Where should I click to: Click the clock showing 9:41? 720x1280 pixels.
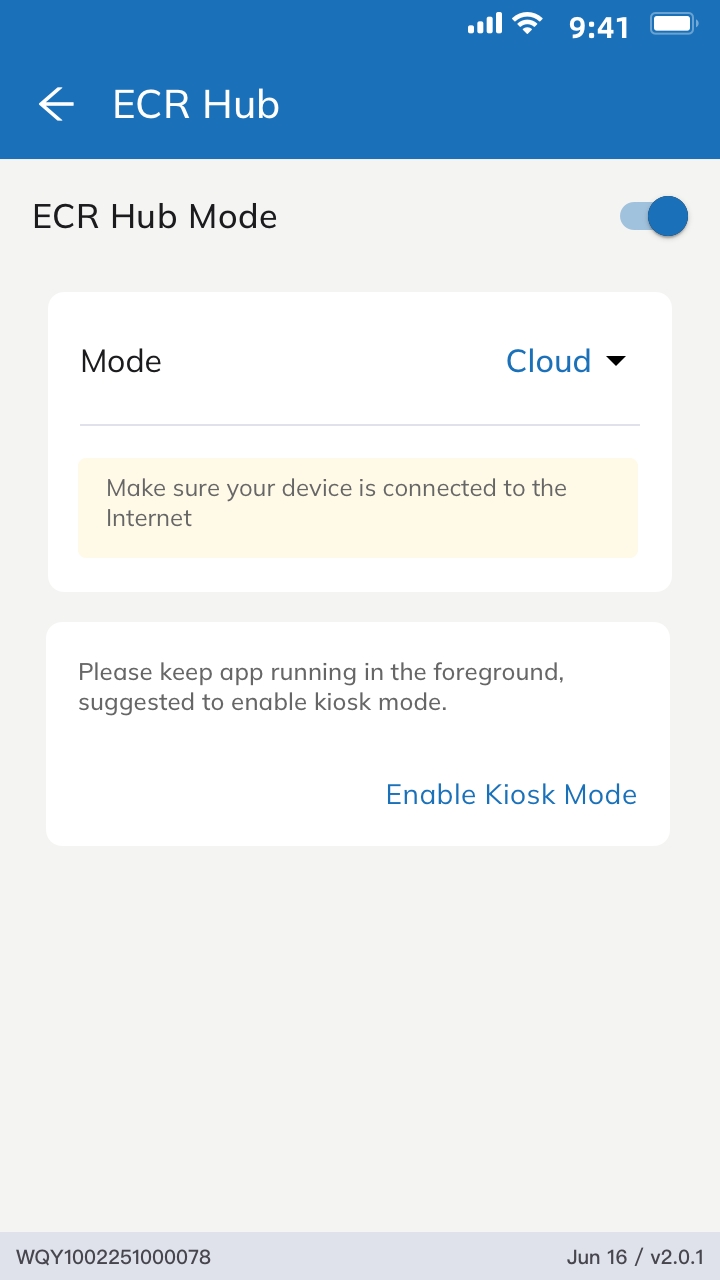click(x=600, y=28)
